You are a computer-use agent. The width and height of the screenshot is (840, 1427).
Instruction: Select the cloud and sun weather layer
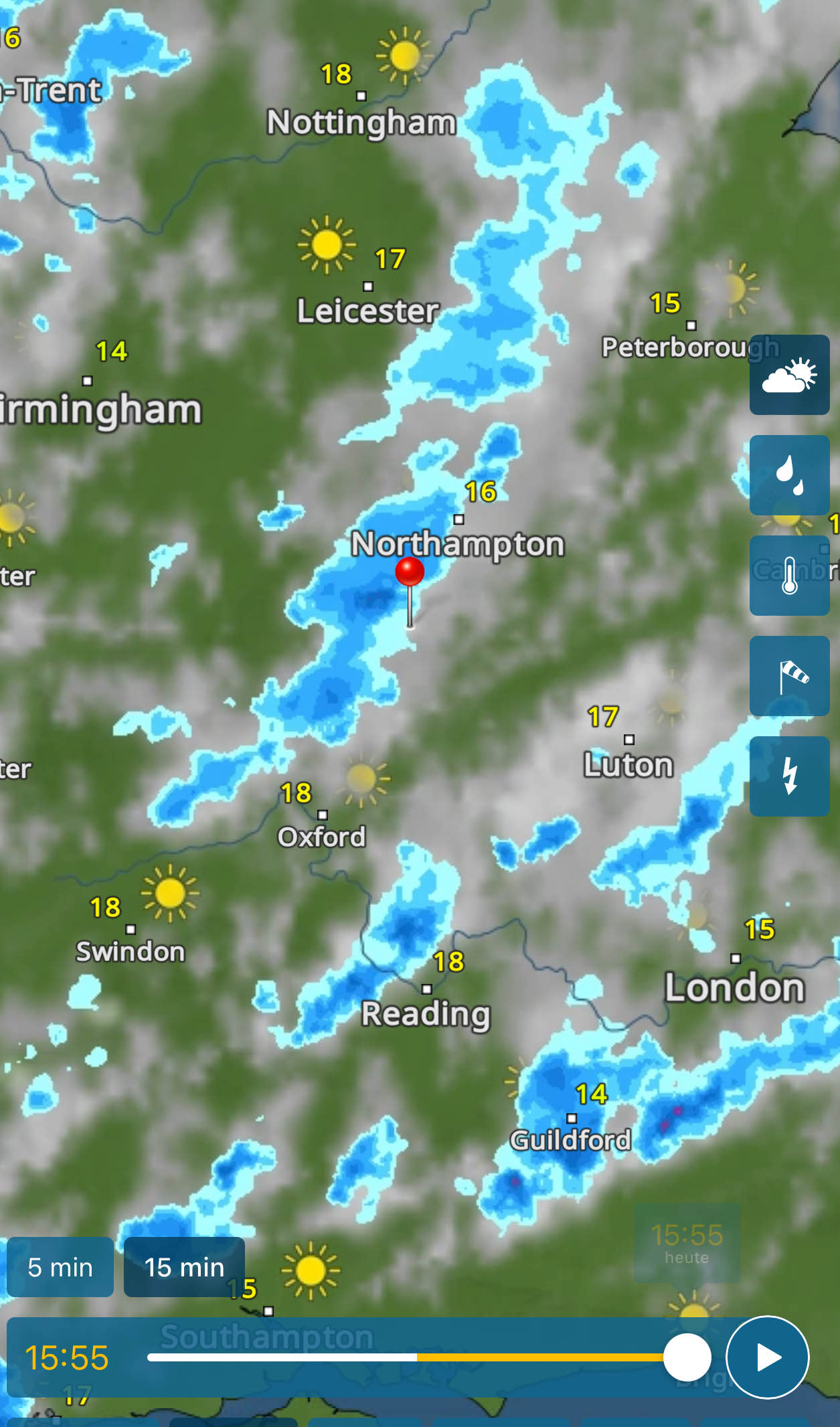point(789,375)
